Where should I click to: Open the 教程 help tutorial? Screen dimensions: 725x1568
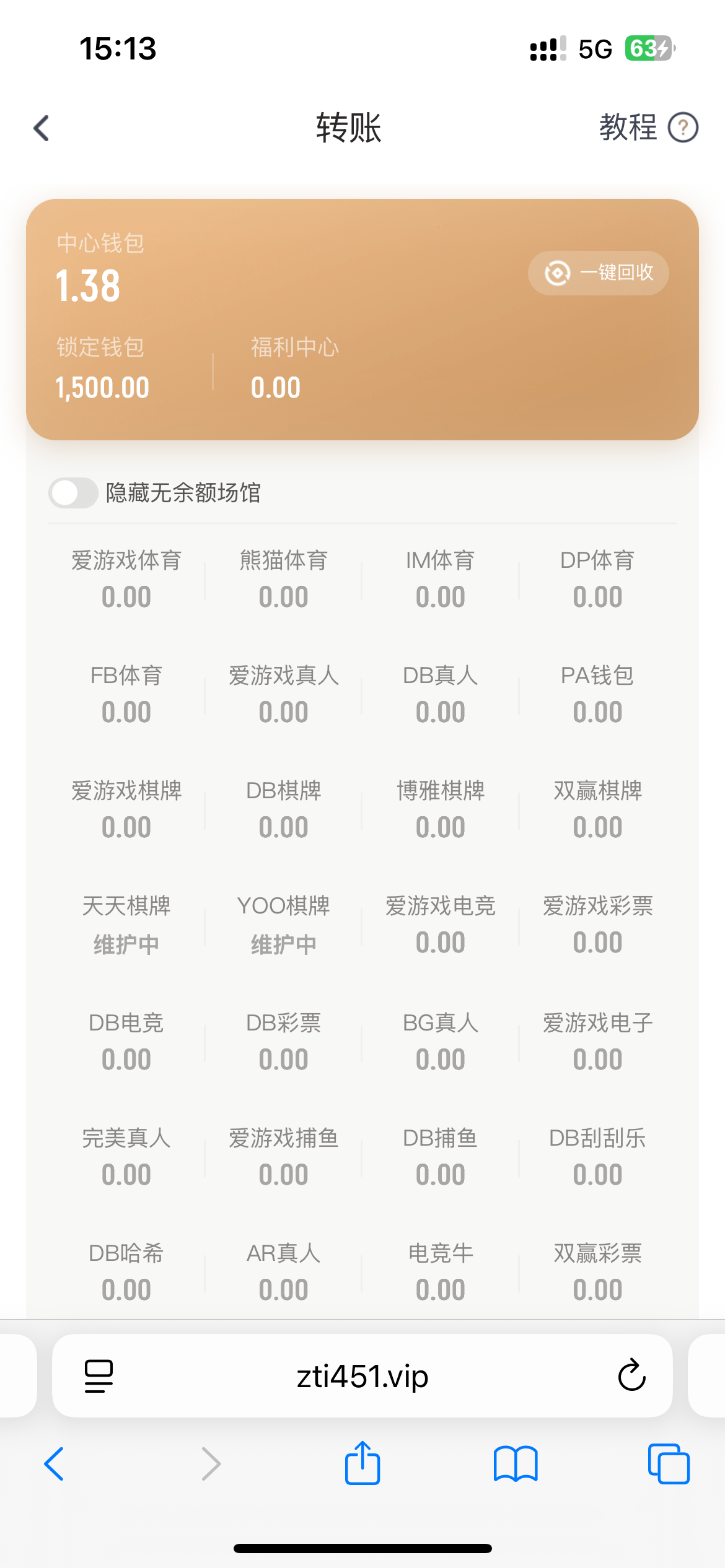(648, 128)
